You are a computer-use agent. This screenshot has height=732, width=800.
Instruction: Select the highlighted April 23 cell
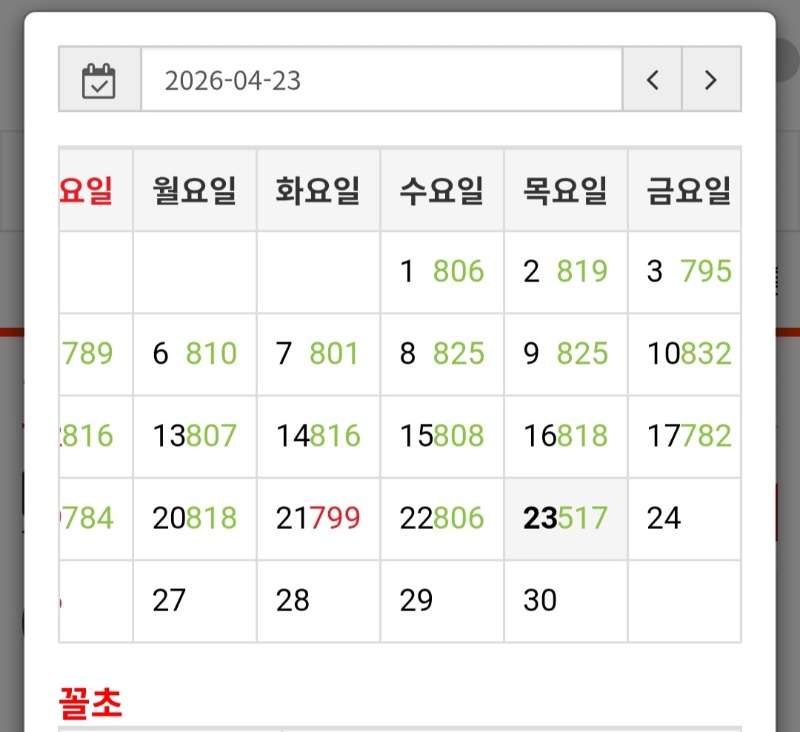[565, 518]
